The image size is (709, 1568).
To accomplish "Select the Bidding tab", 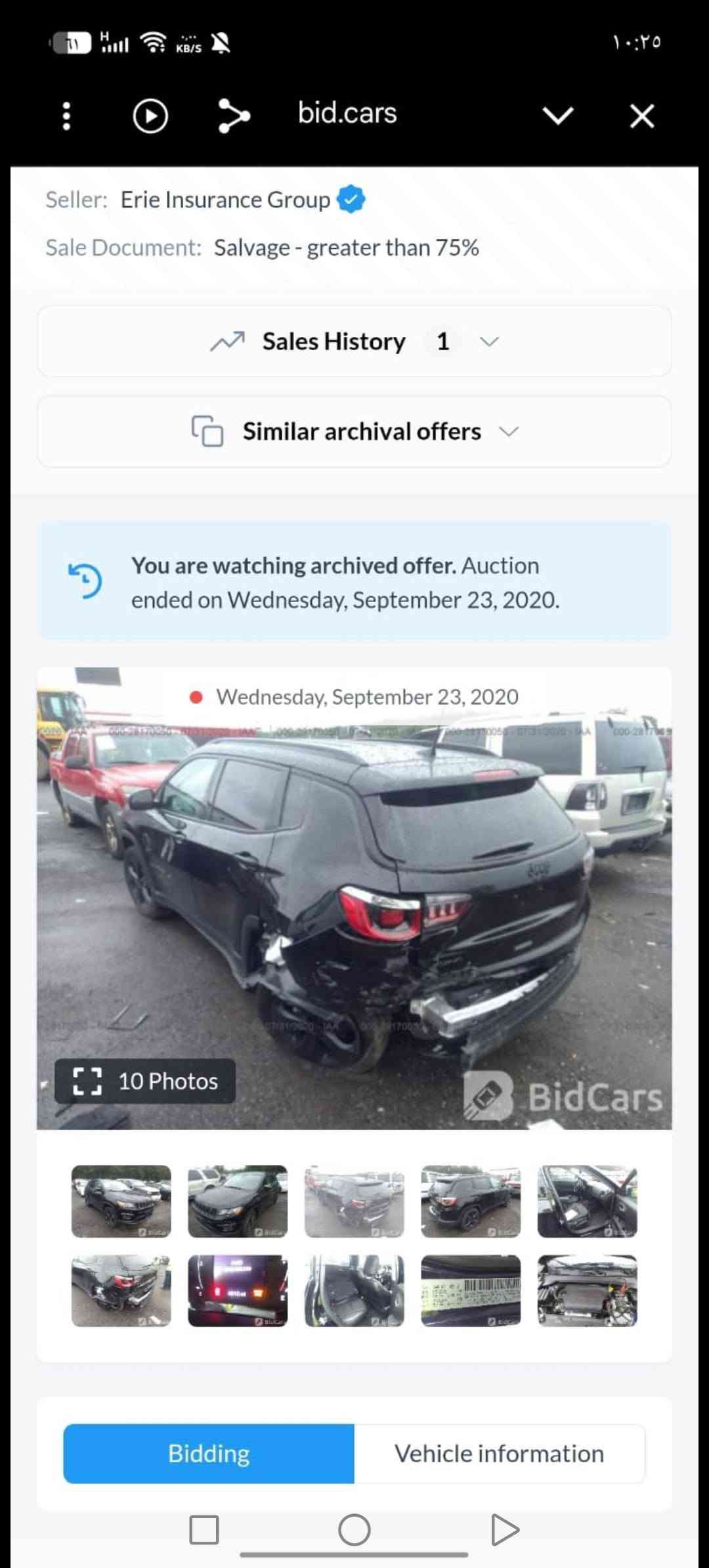I will 209,1454.
